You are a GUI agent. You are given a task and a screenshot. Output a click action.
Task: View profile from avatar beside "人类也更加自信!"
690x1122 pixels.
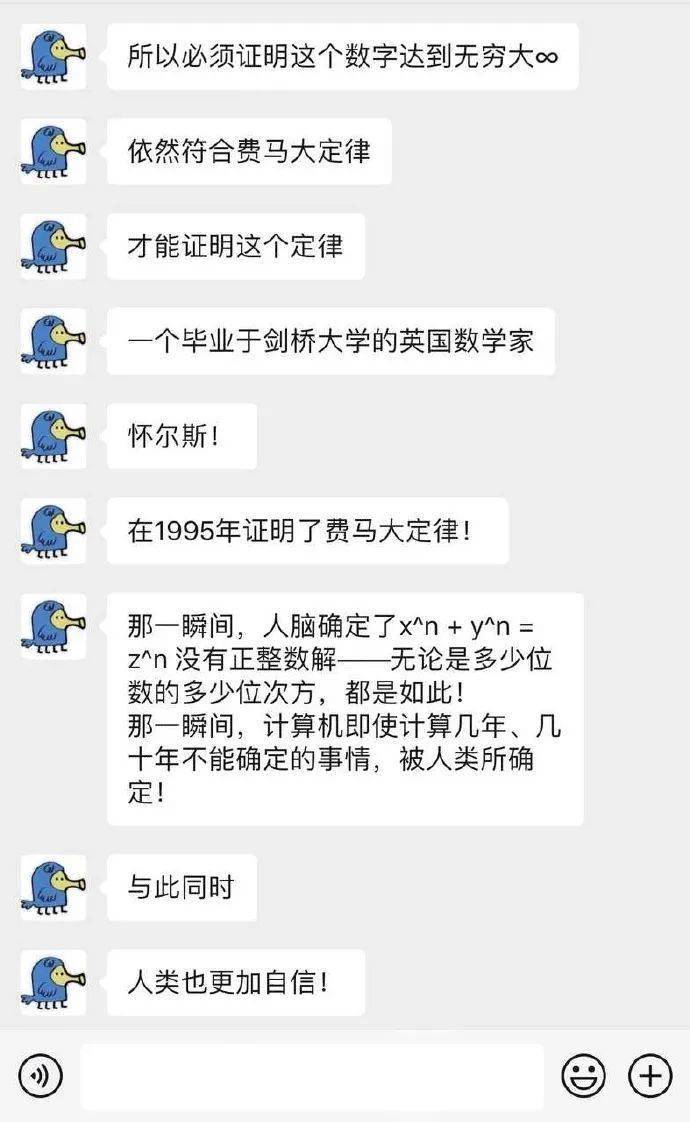click(x=54, y=982)
